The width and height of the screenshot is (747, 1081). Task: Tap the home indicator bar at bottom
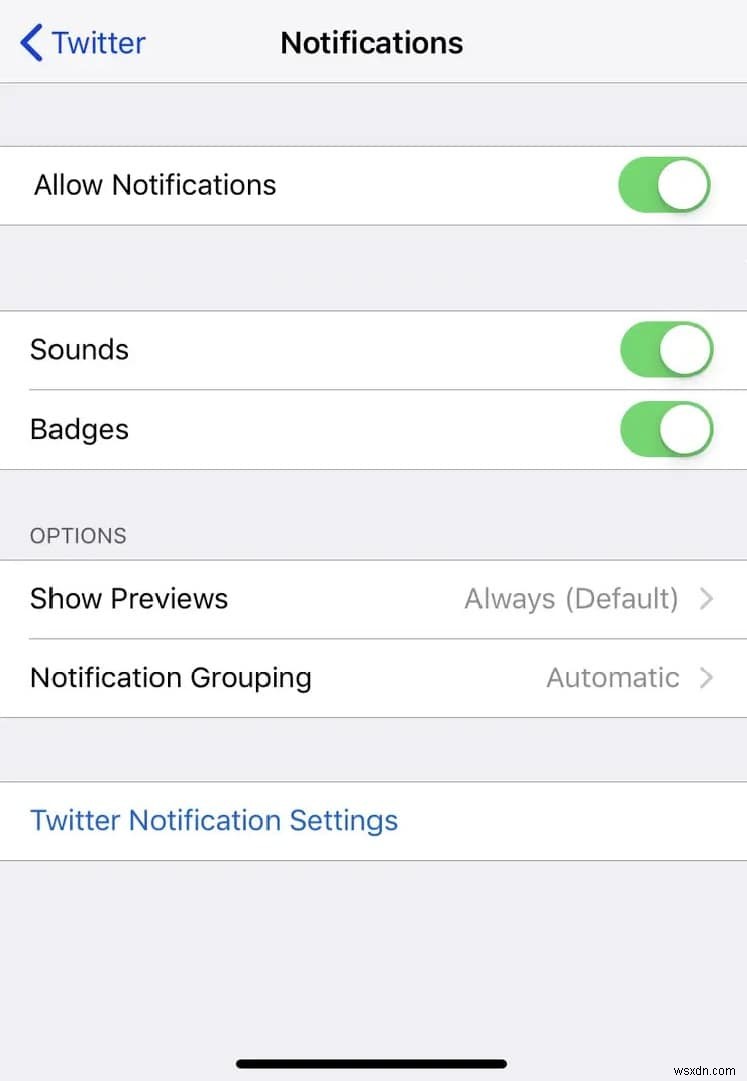coord(373,1064)
